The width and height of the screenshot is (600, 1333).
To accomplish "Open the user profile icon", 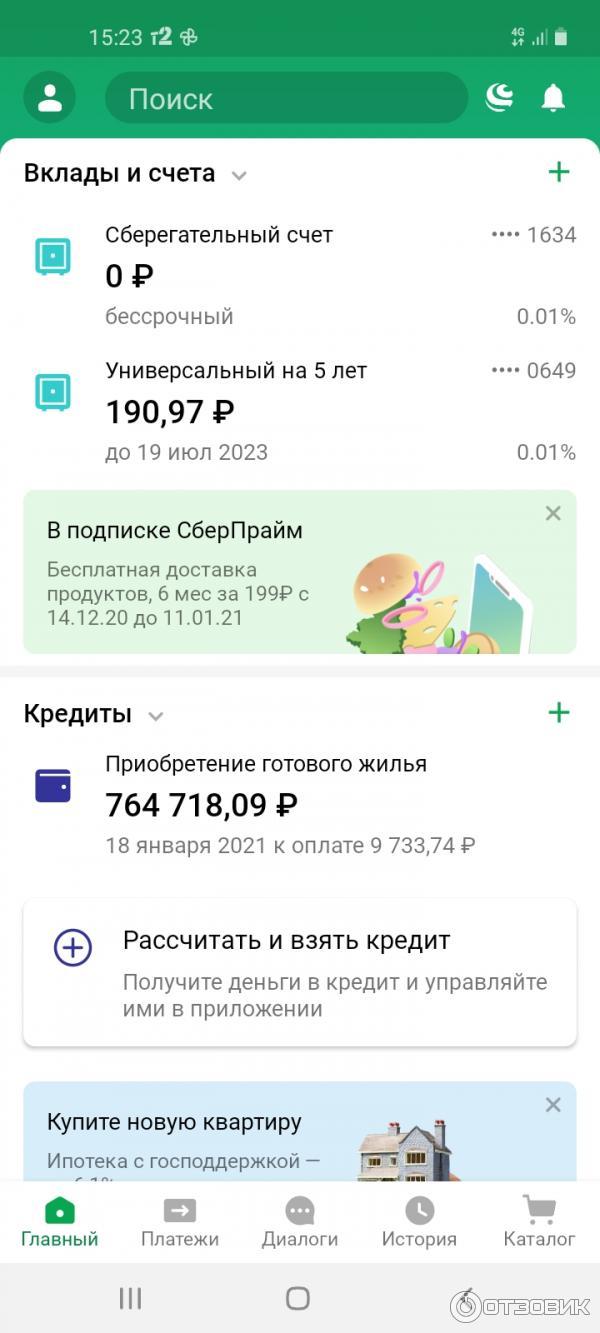I will pos(49,98).
